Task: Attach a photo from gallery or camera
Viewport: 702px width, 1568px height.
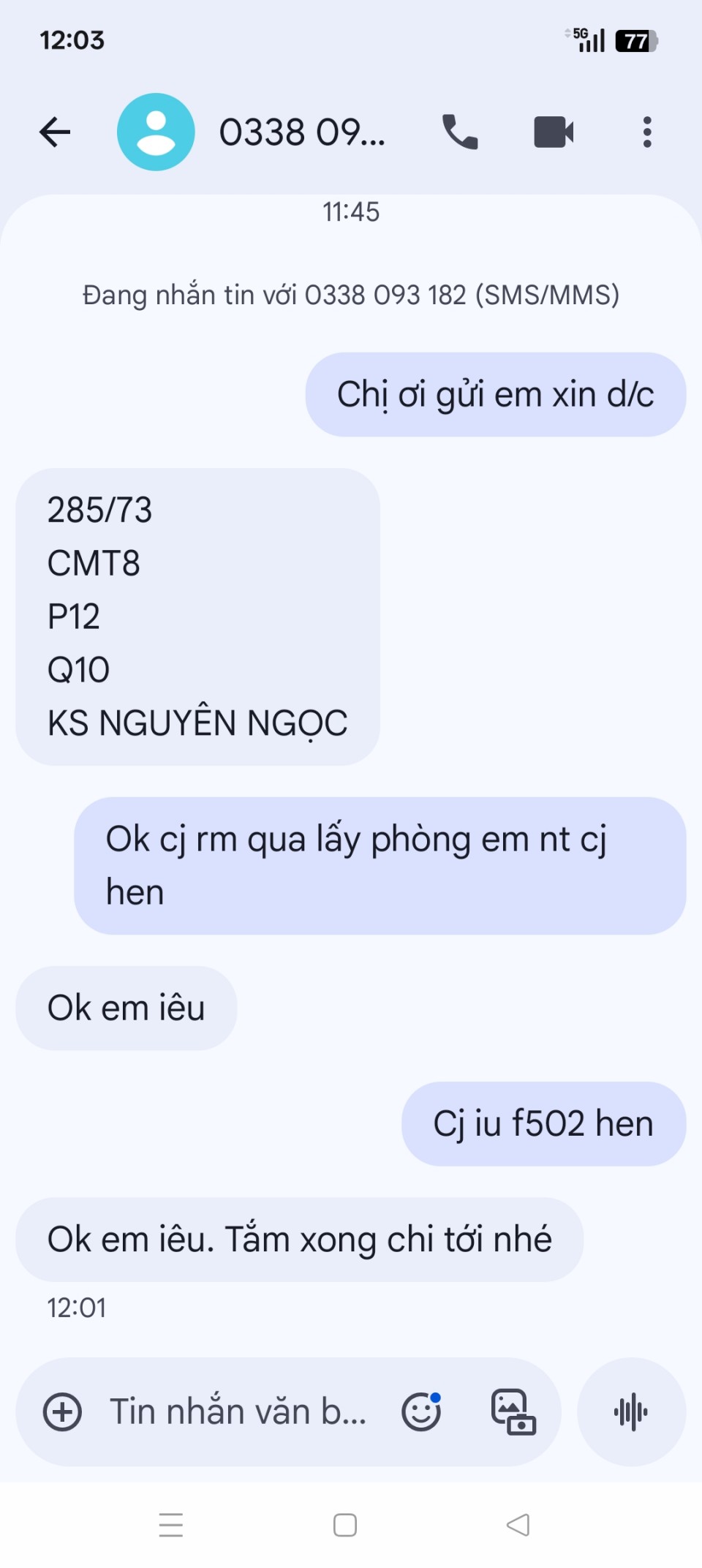Action: [x=513, y=1411]
